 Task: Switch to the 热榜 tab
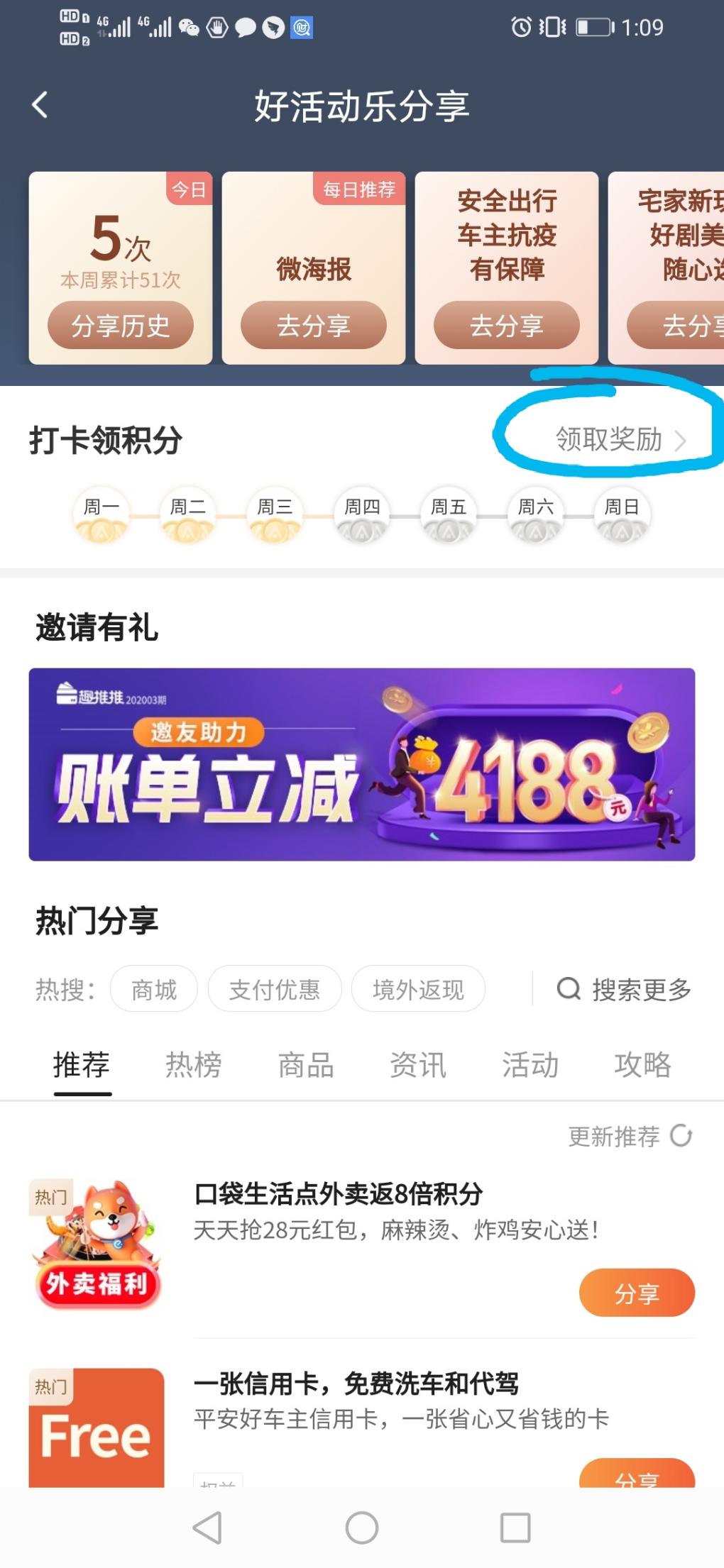[x=193, y=1065]
